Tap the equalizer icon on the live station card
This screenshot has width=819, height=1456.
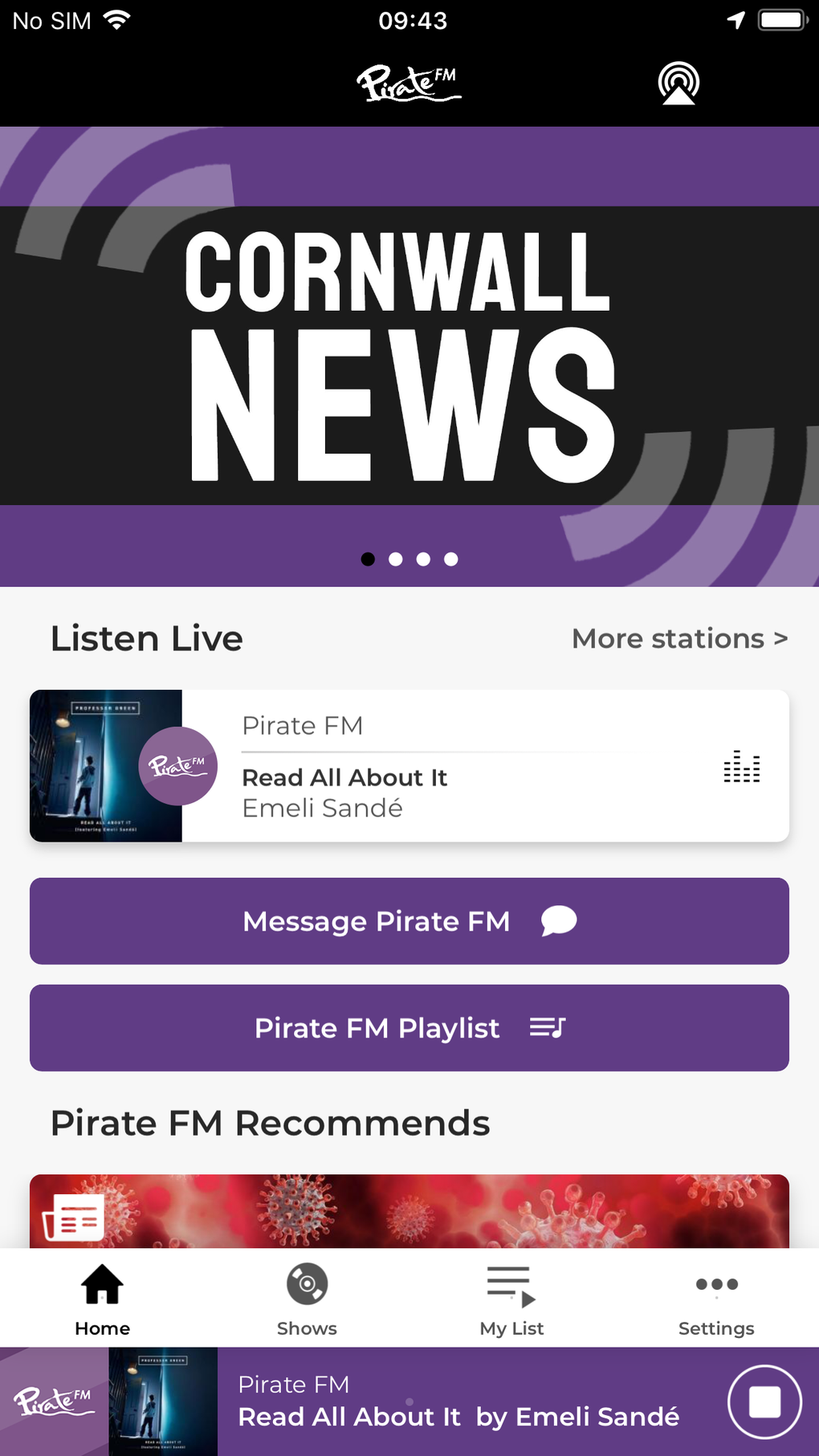click(740, 767)
